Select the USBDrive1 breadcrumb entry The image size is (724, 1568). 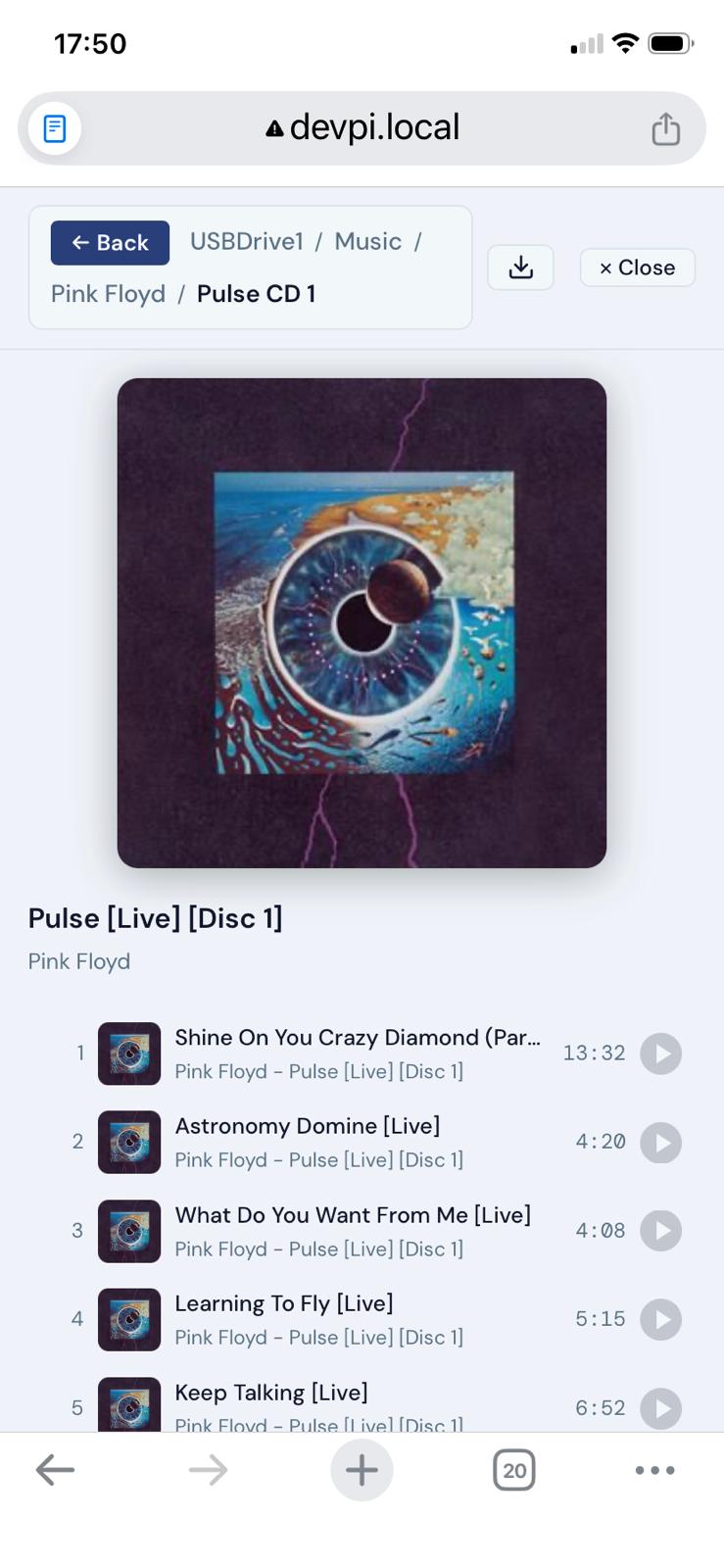pyautogui.click(x=247, y=241)
